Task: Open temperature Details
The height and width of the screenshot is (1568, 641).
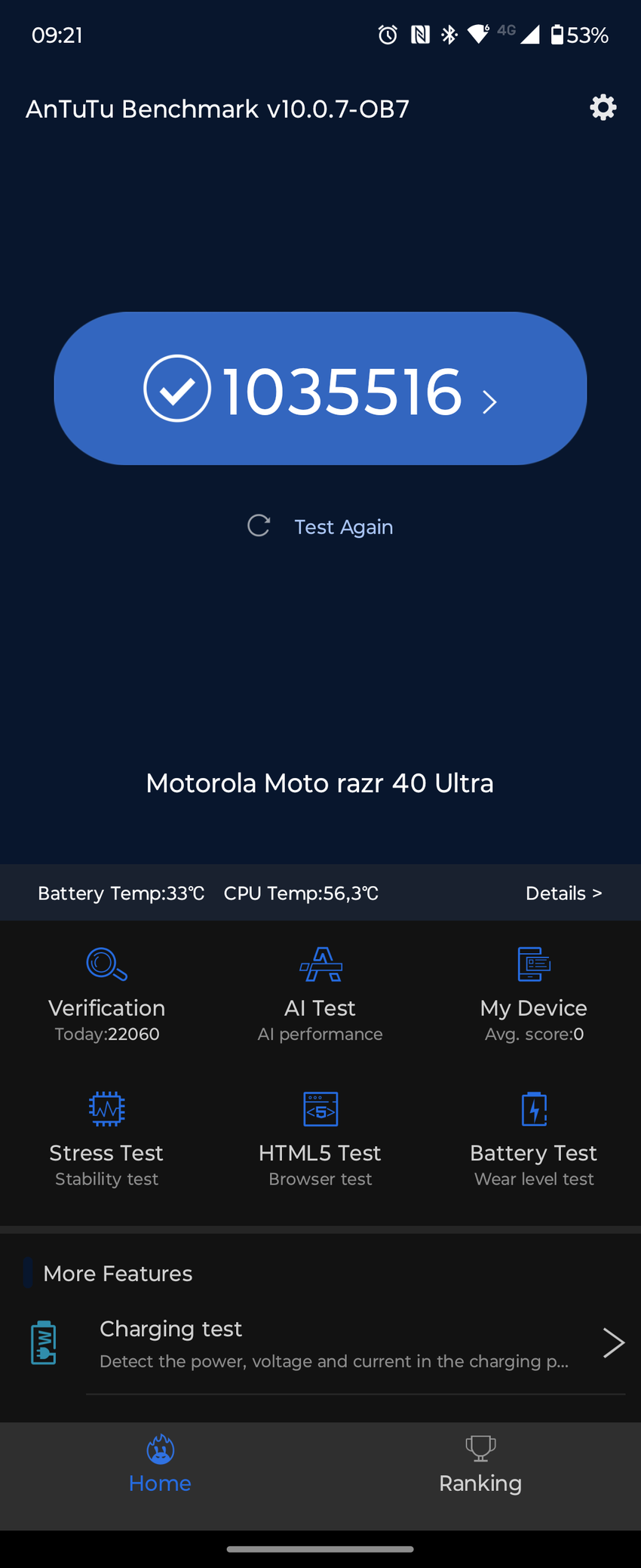Action: point(563,893)
